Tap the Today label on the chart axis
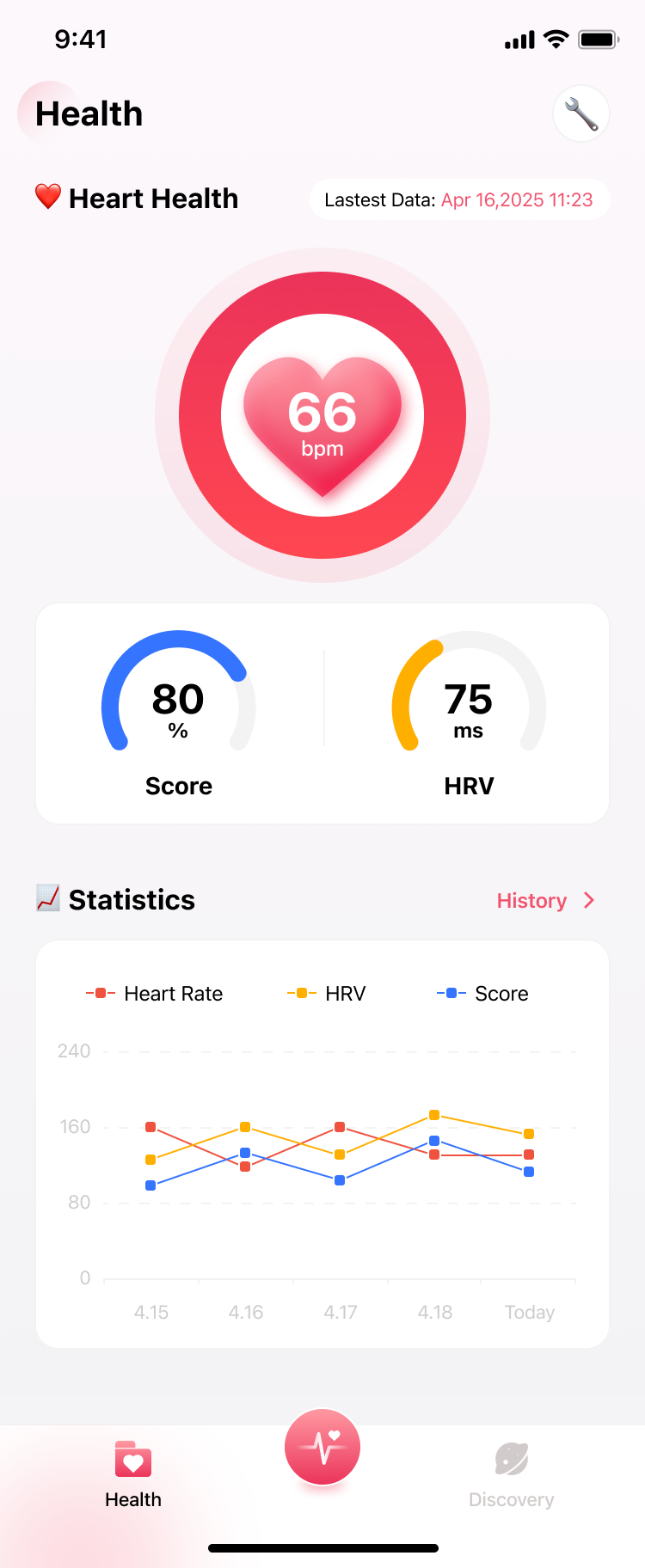Viewport: 645px width, 1568px height. click(529, 1312)
